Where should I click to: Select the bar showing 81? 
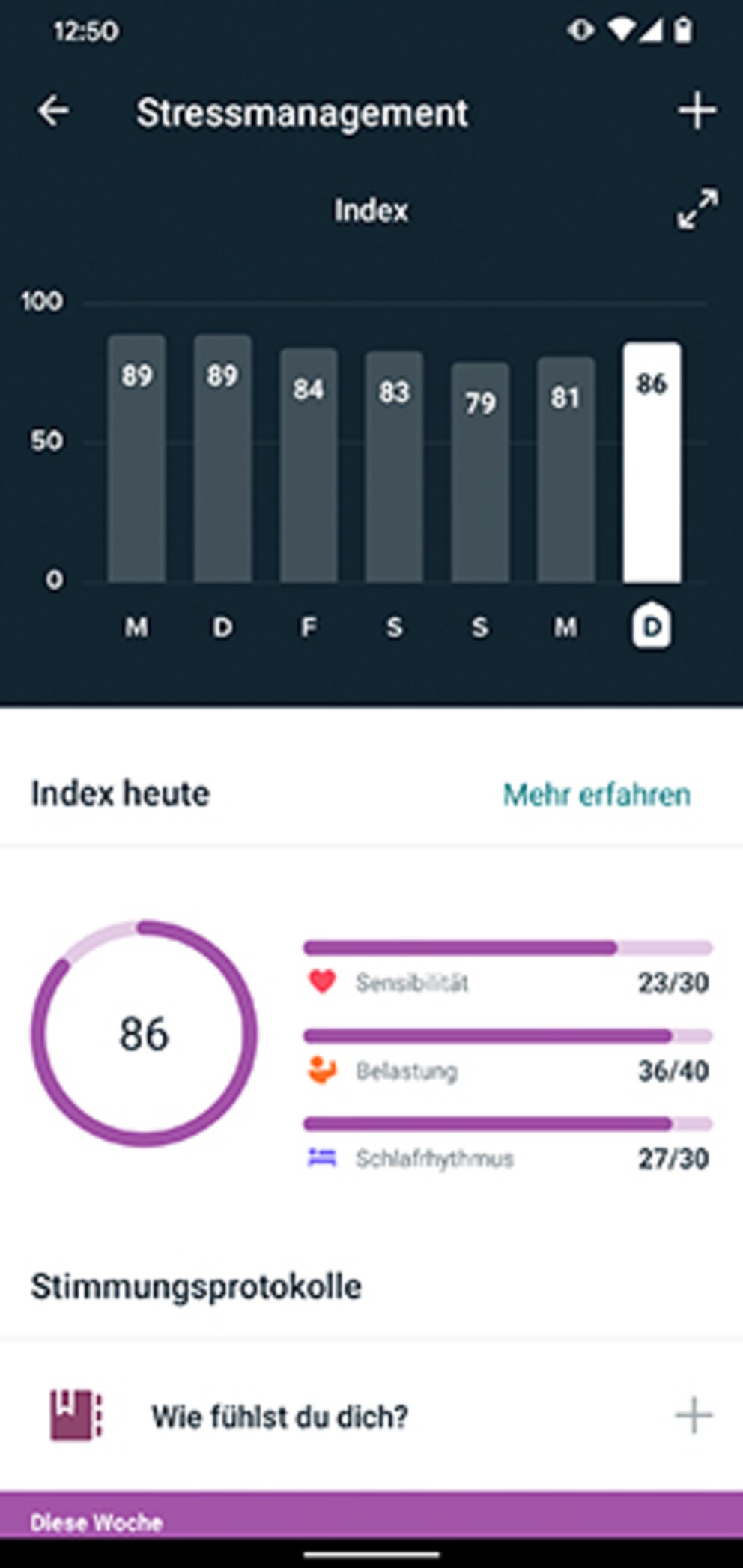pyautogui.click(x=566, y=470)
